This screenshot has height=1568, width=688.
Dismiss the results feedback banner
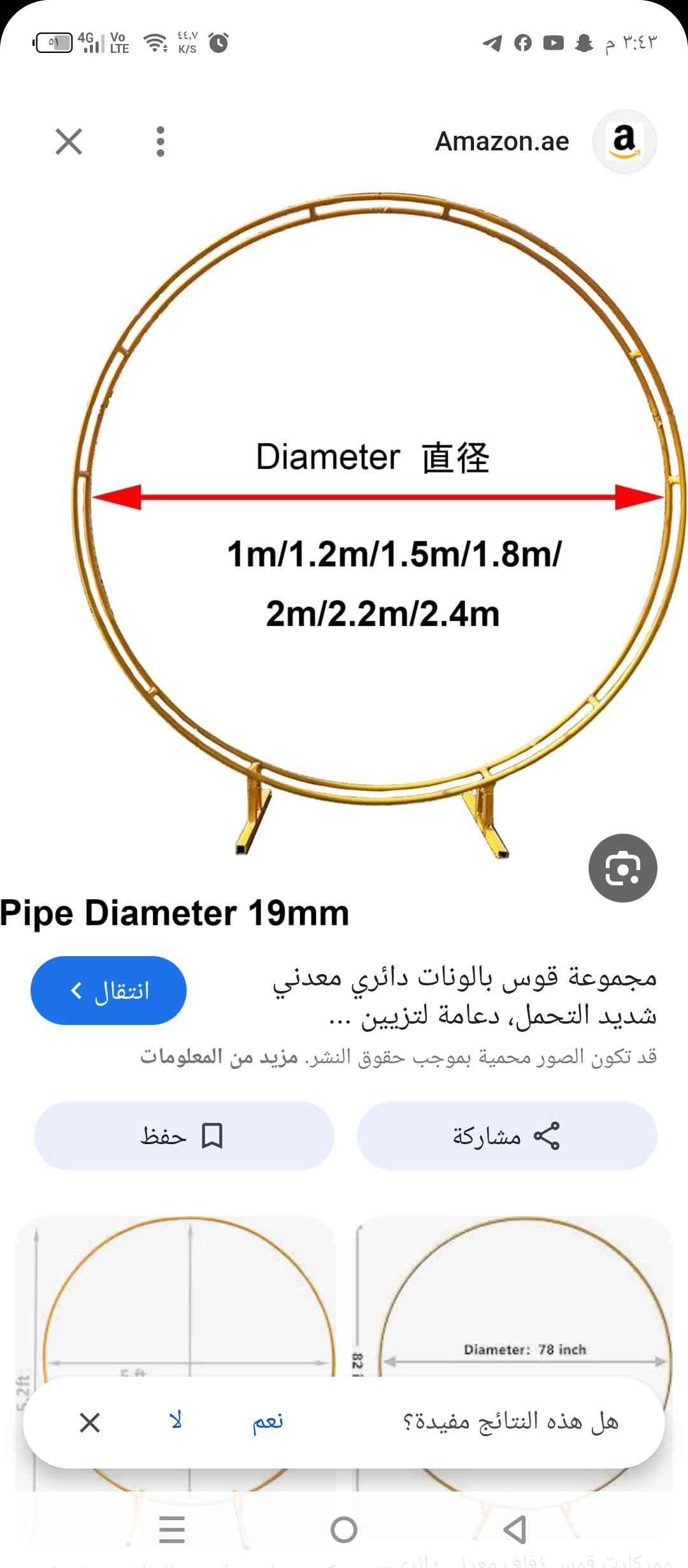[90, 1422]
